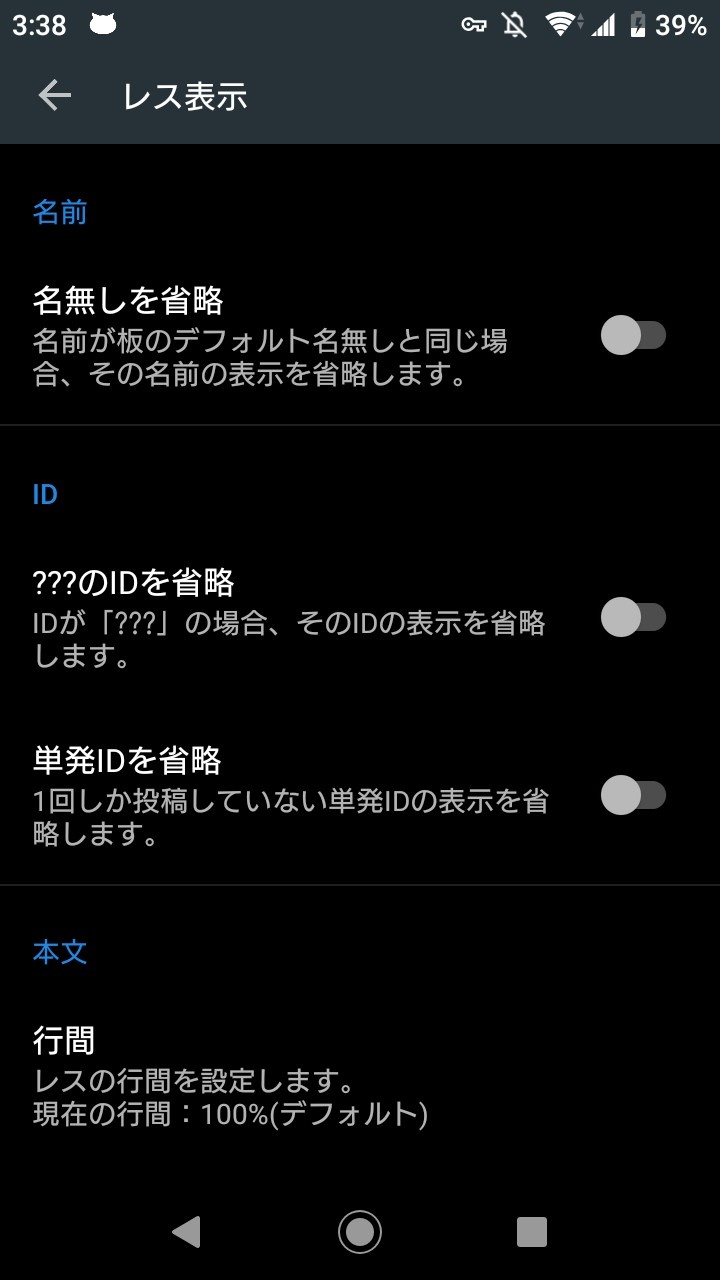This screenshot has height=1280, width=720.
Task: Open the 行間 line spacing setting
Action: [230, 1075]
